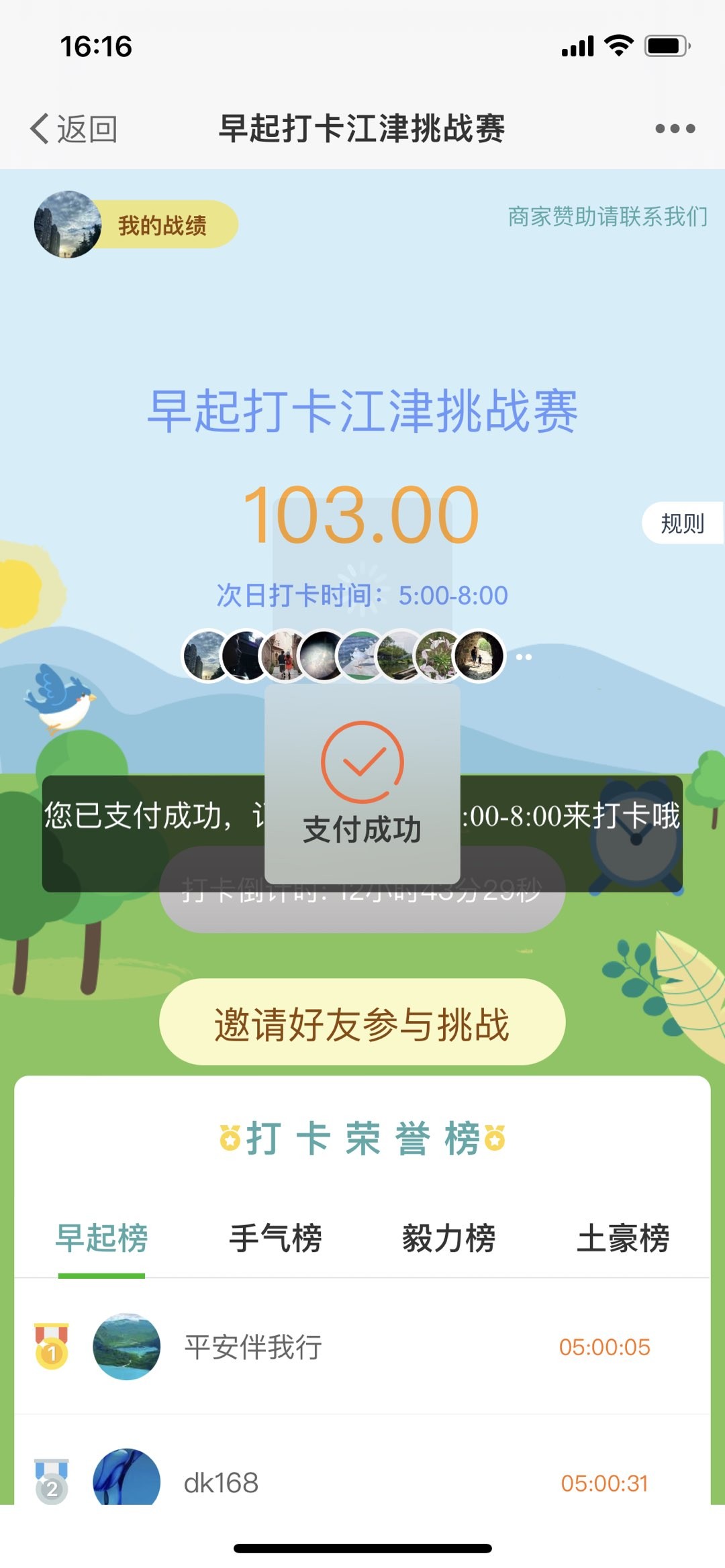This screenshot has width=725, height=1568.
Task: Go back with the 返回 button
Action: point(74,128)
